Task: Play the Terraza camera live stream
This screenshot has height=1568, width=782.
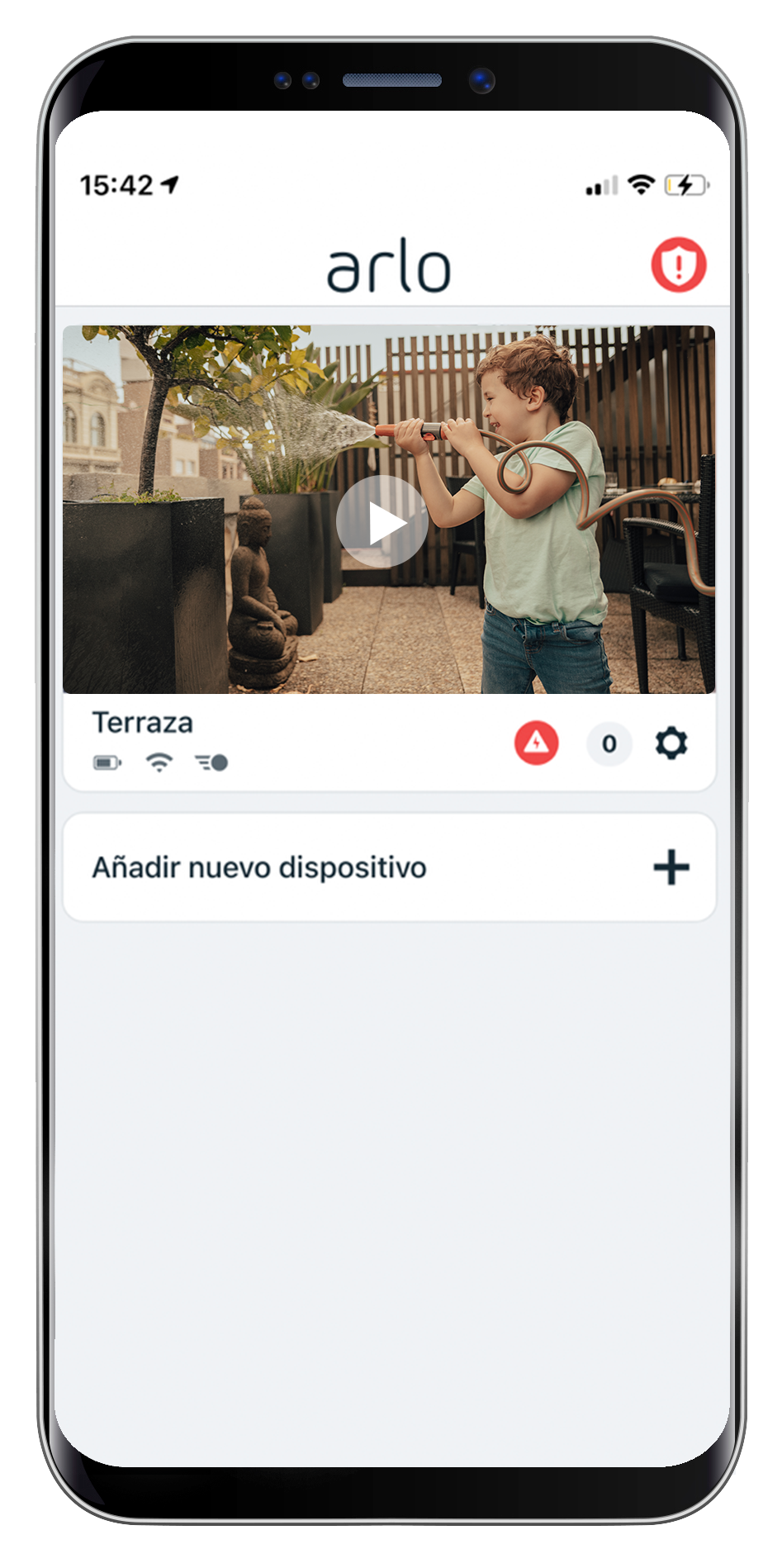Action: click(x=382, y=521)
